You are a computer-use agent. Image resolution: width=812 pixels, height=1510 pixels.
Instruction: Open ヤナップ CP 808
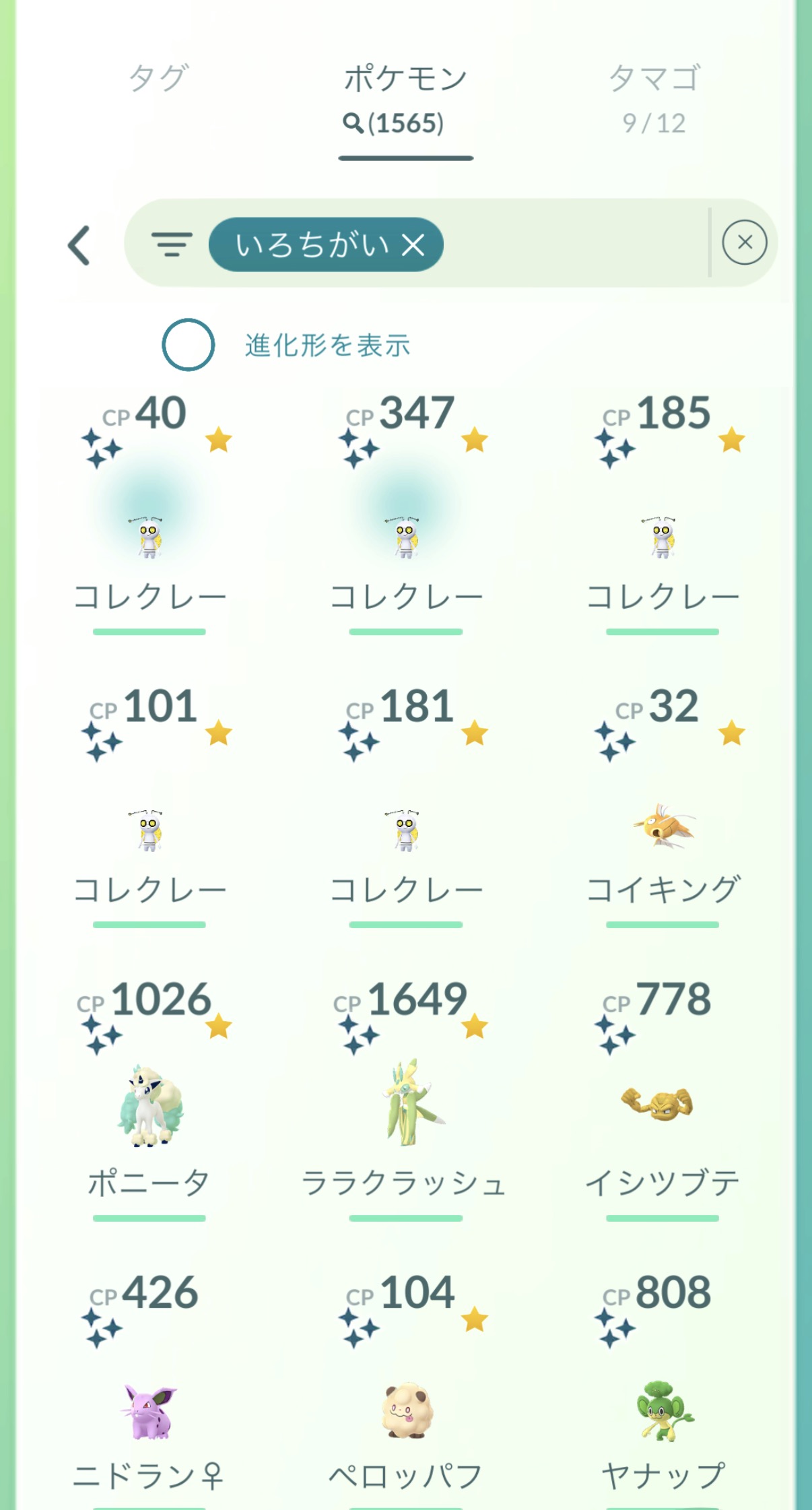[x=663, y=1411]
